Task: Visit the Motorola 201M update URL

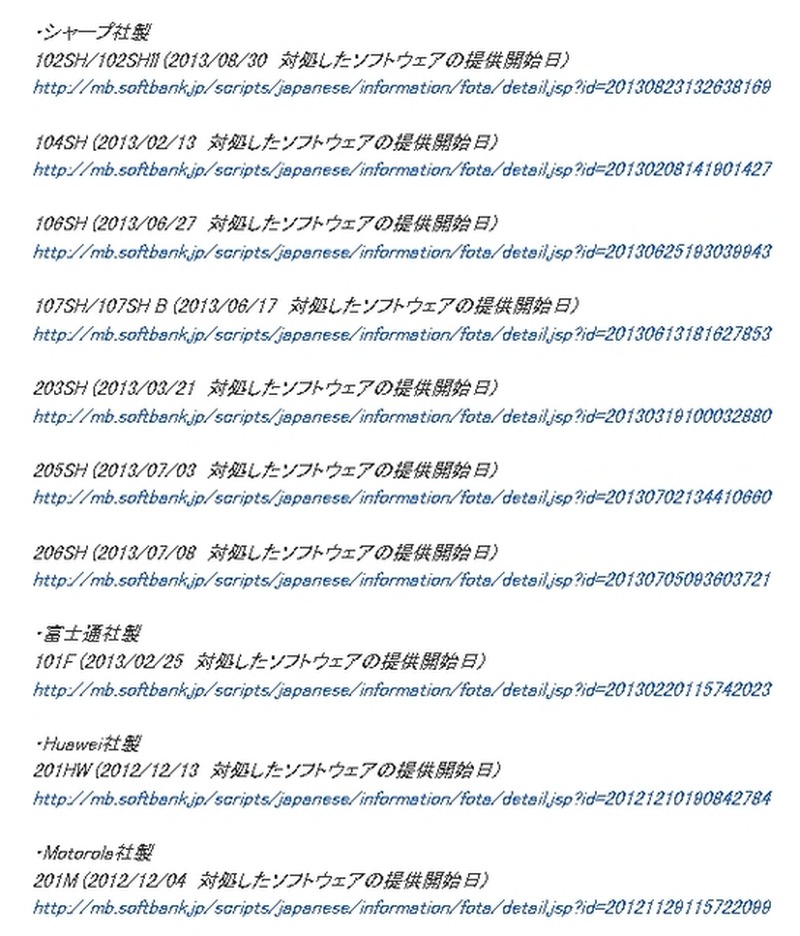Action: pos(401,909)
